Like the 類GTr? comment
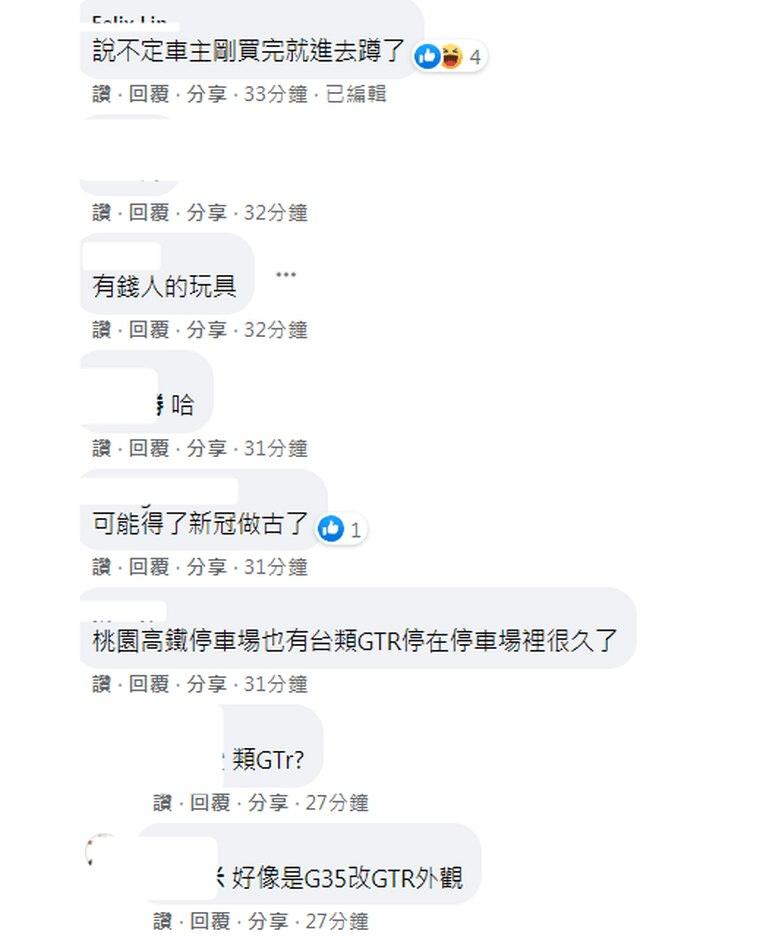 [162, 802]
